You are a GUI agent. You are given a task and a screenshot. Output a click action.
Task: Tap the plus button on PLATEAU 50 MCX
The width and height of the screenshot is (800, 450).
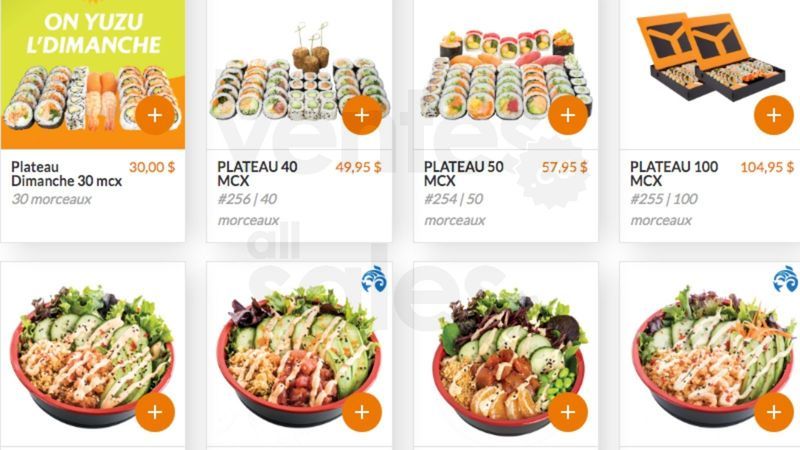pyautogui.click(x=568, y=116)
